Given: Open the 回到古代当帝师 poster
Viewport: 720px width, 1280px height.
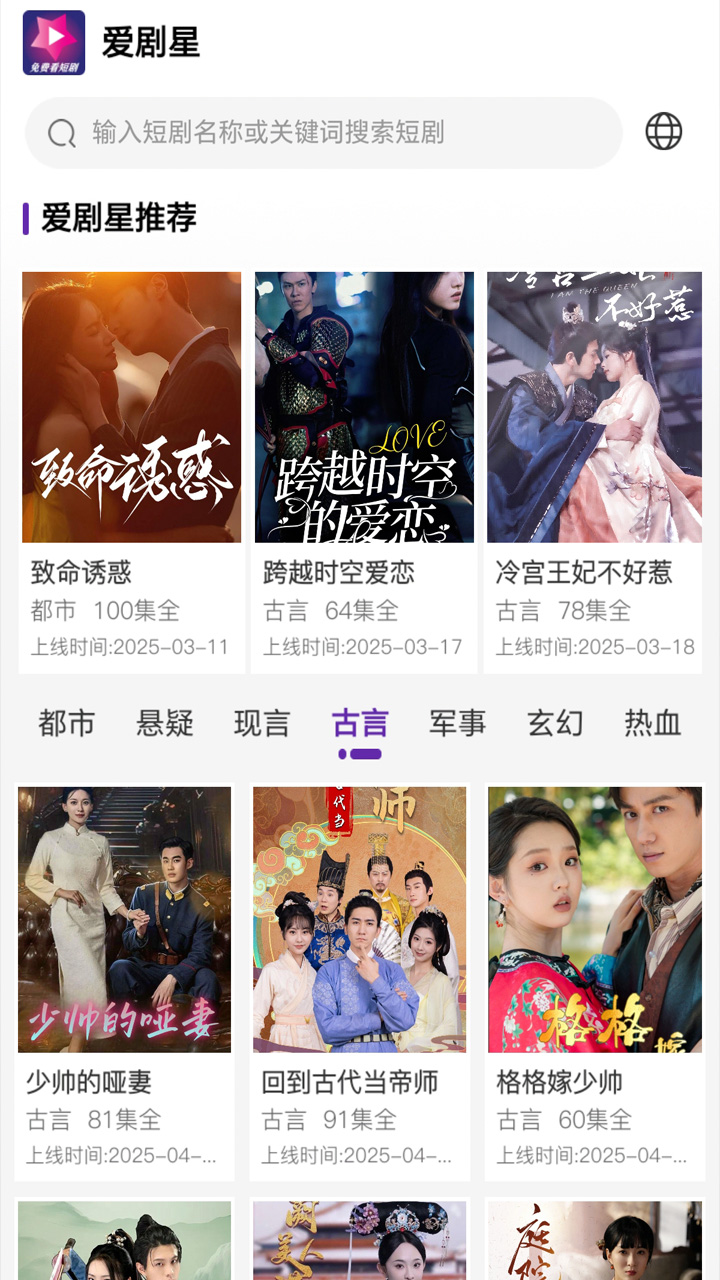Looking at the screenshot, I should [362, 916].
